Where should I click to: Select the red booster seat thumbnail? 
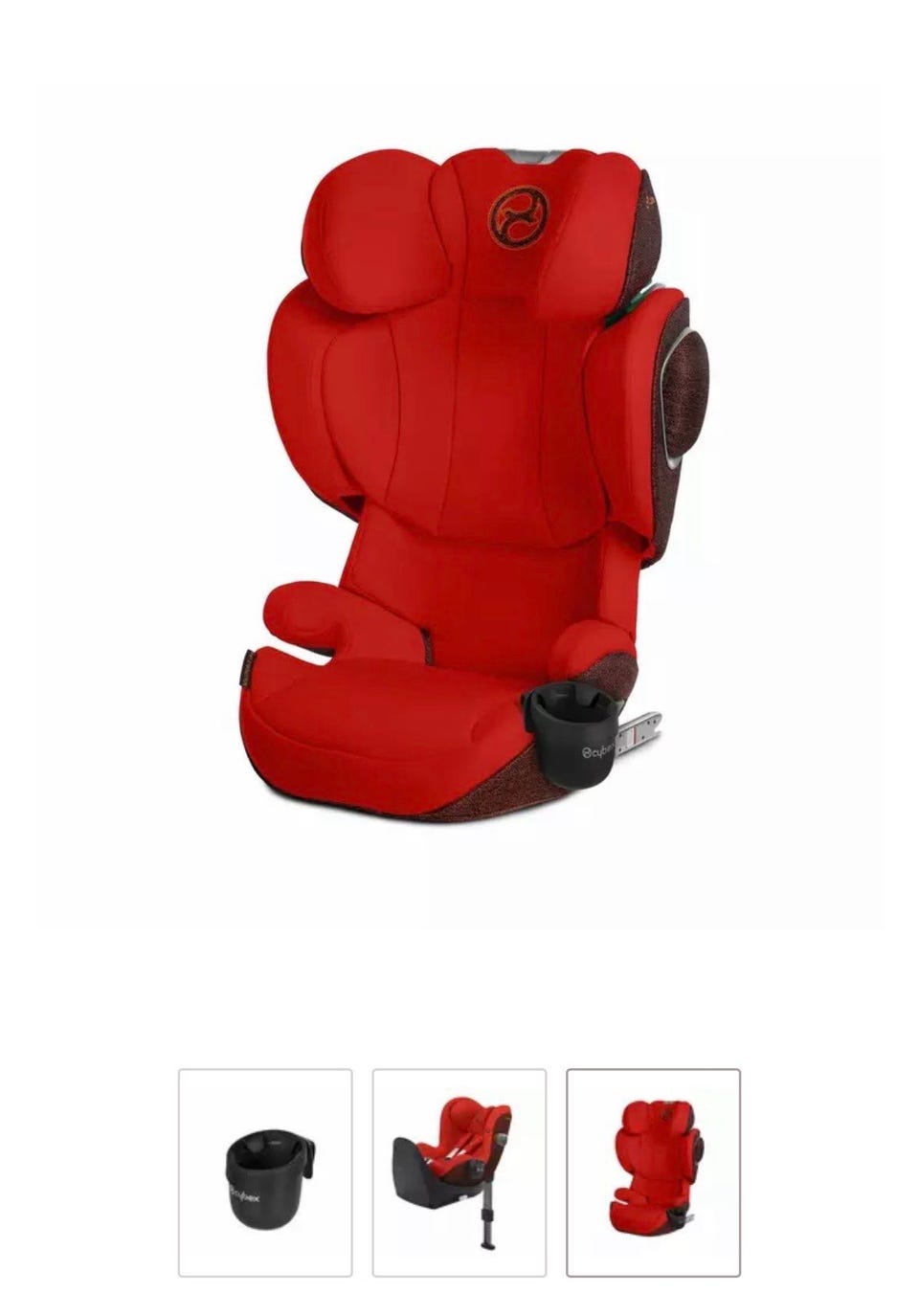tap(653, 1172)
